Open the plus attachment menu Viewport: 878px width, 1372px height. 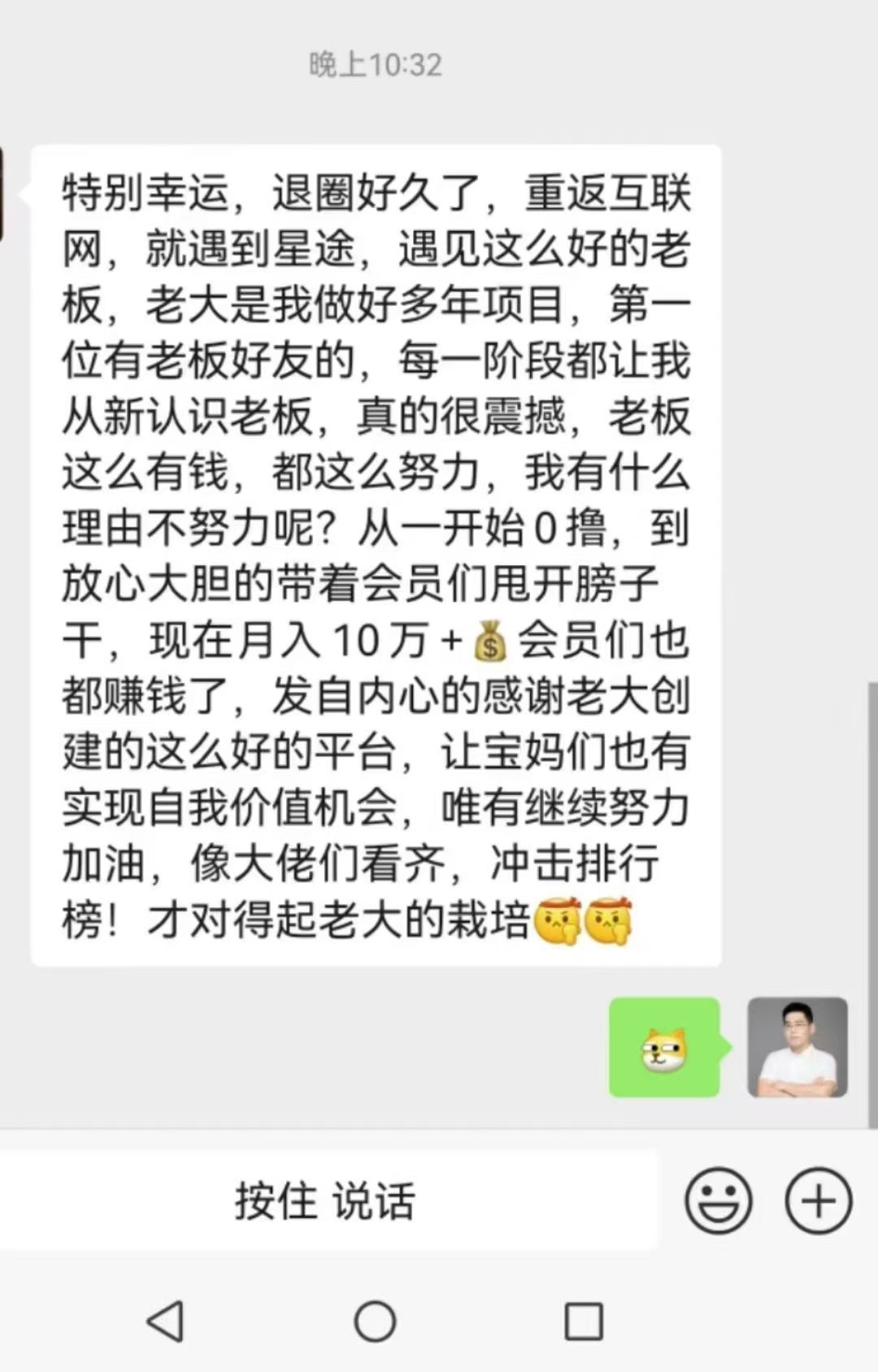point(818,1200)
